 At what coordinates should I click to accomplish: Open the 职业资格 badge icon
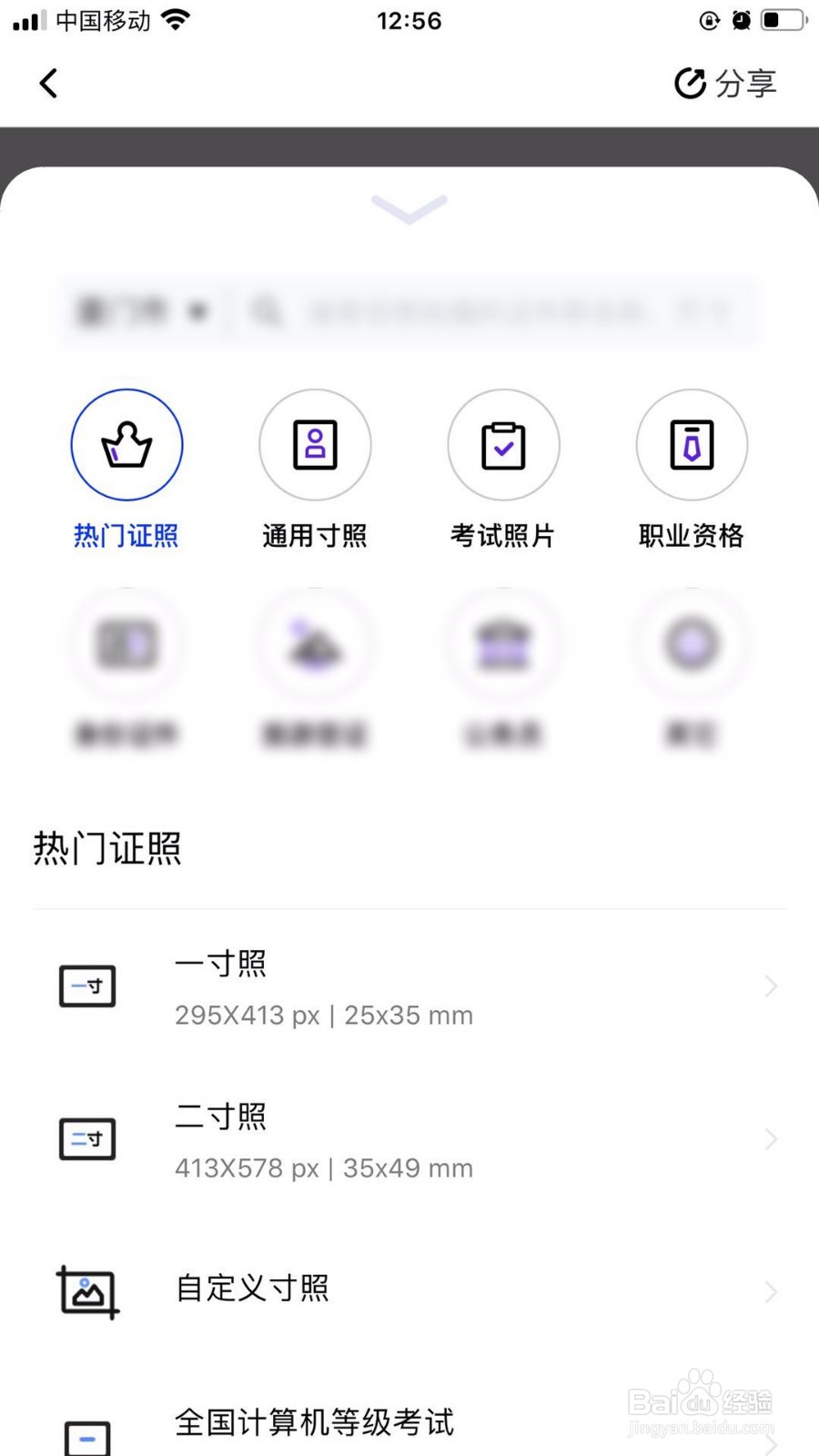(692, 444)
